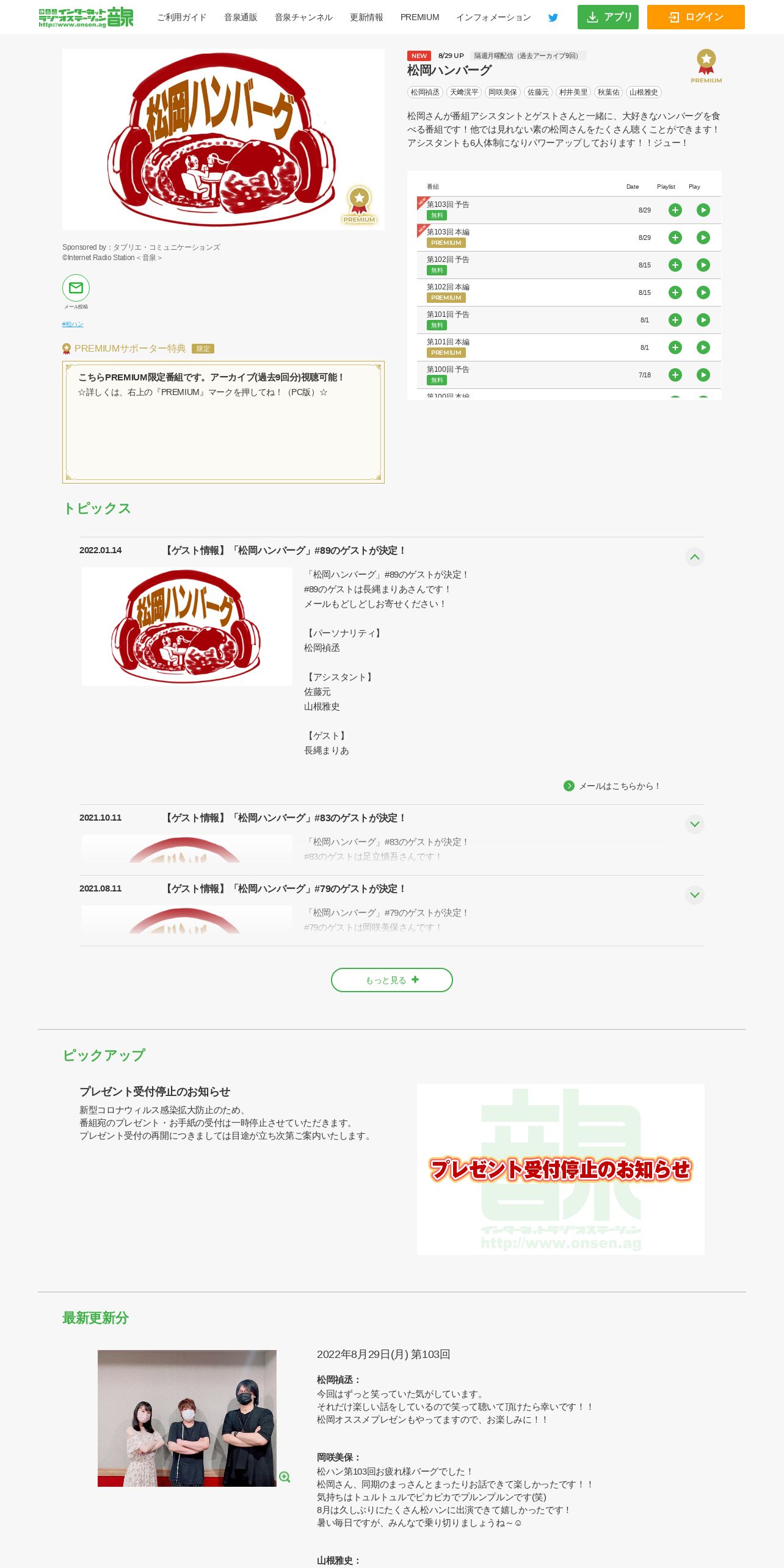Add 第103回 本編 to playlist
784x1568 pixels.
coord(675,238)
